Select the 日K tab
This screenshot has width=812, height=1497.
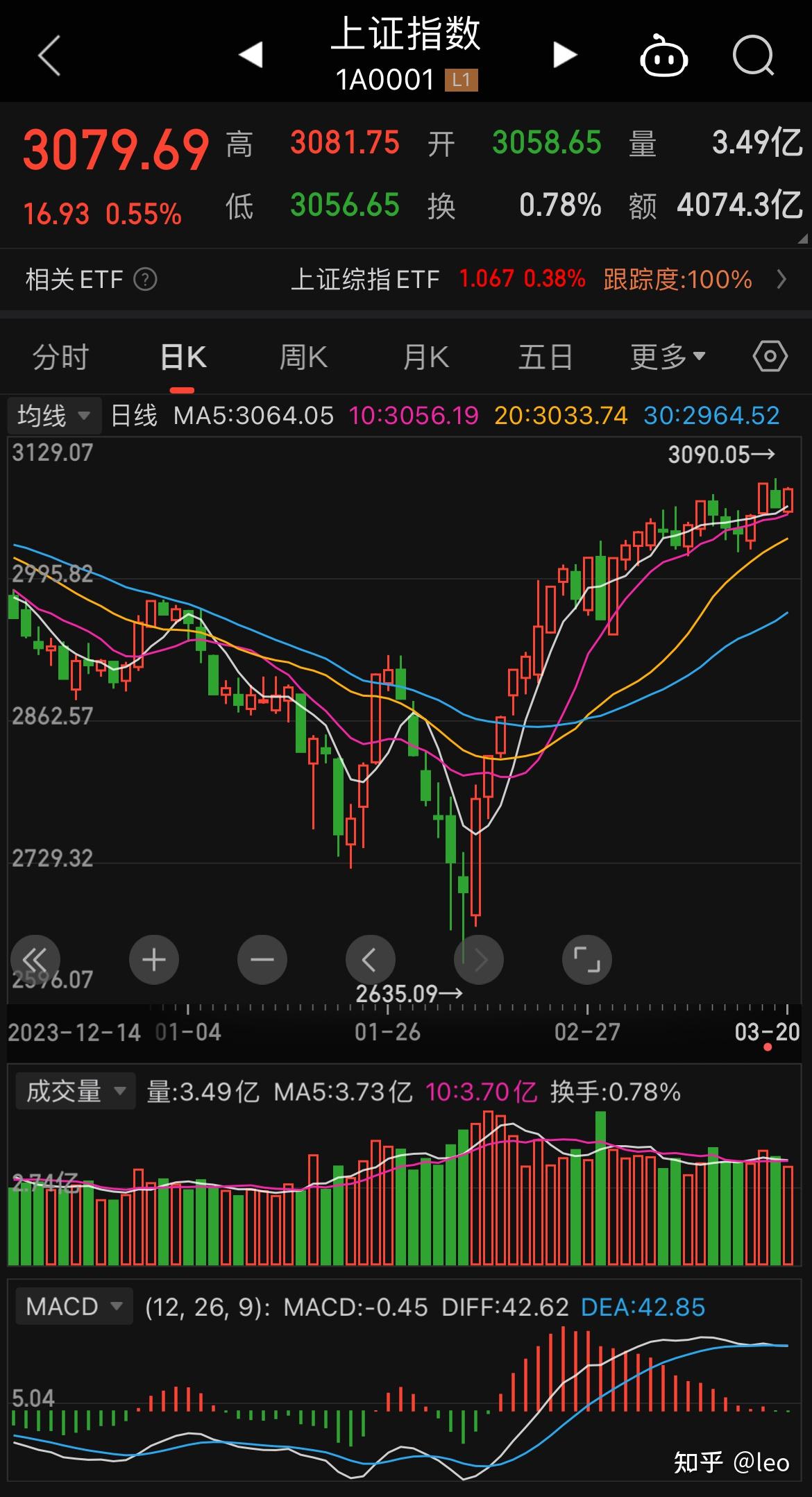pyautogui.click(x=183, y=357)
